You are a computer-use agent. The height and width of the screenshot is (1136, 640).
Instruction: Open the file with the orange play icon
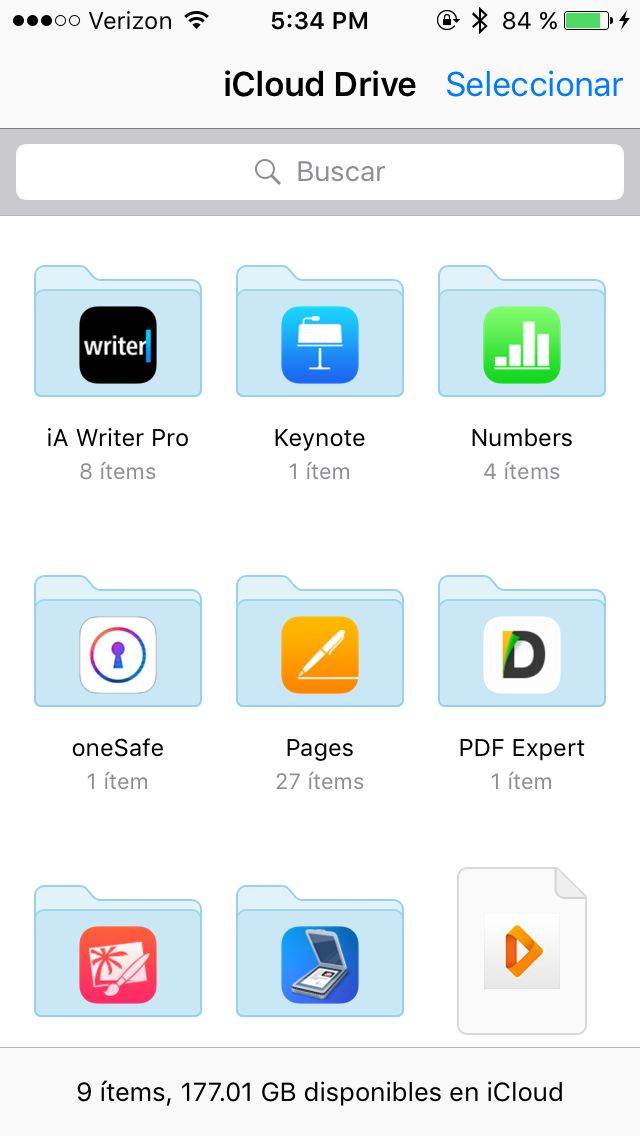[522, 950]
